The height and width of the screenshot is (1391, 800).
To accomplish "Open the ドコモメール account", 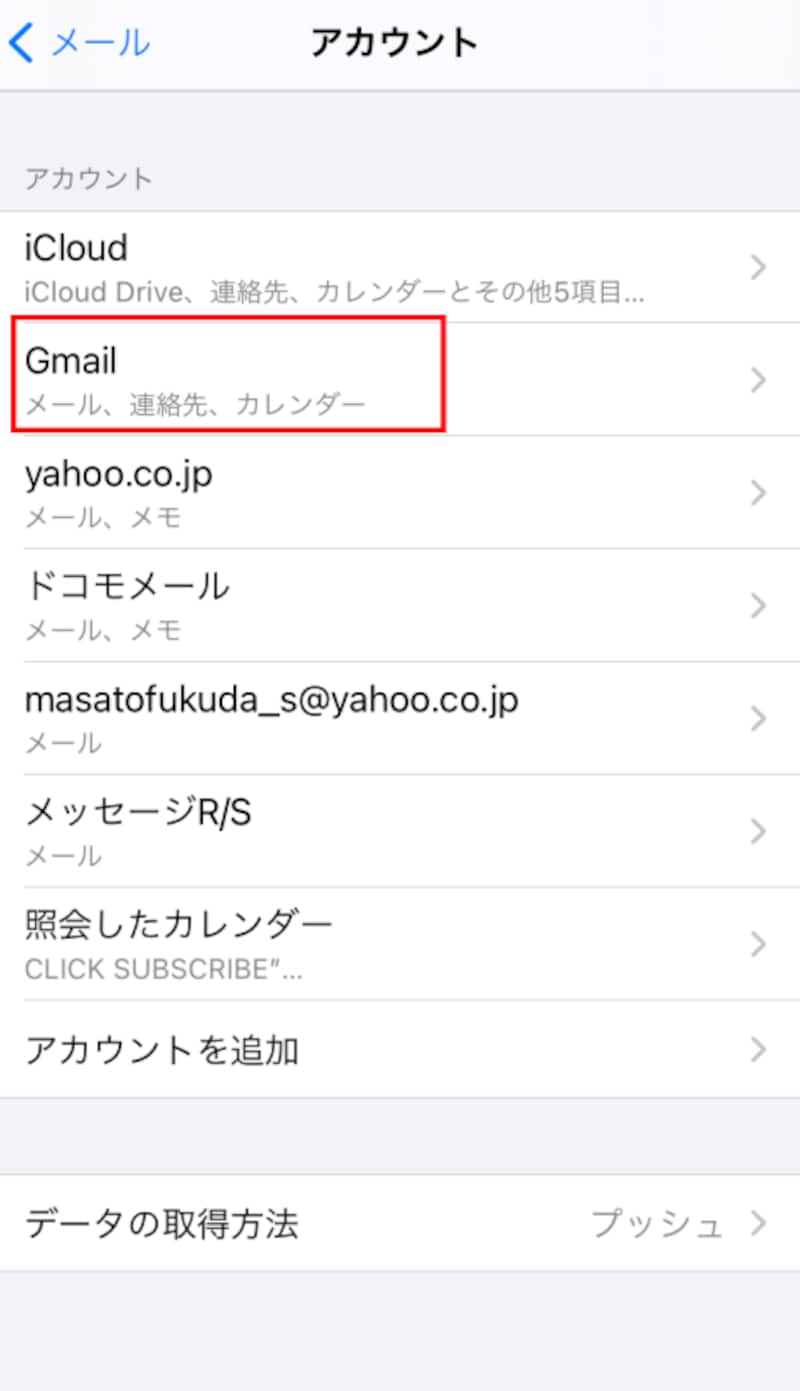I will 400,605.
